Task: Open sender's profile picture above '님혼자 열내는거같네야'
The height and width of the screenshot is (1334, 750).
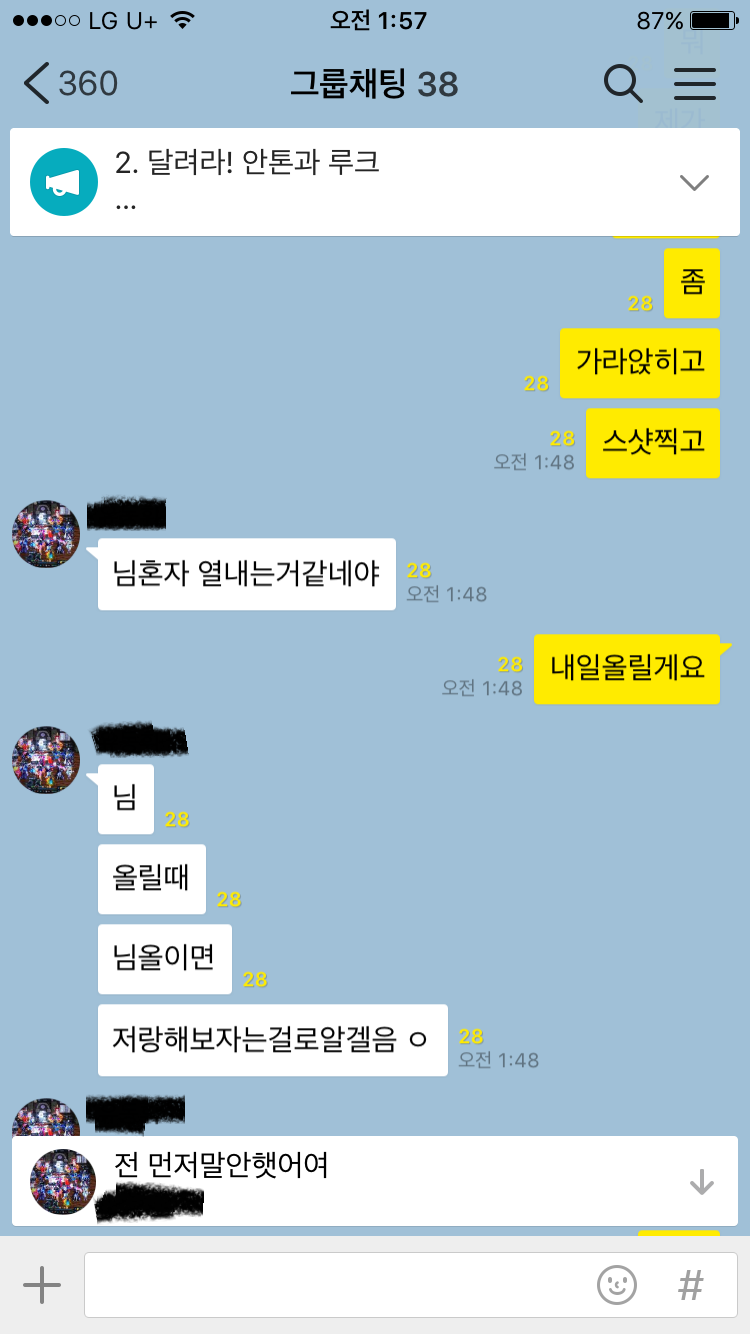Action: pyautogui.click(x=46, y=534)
